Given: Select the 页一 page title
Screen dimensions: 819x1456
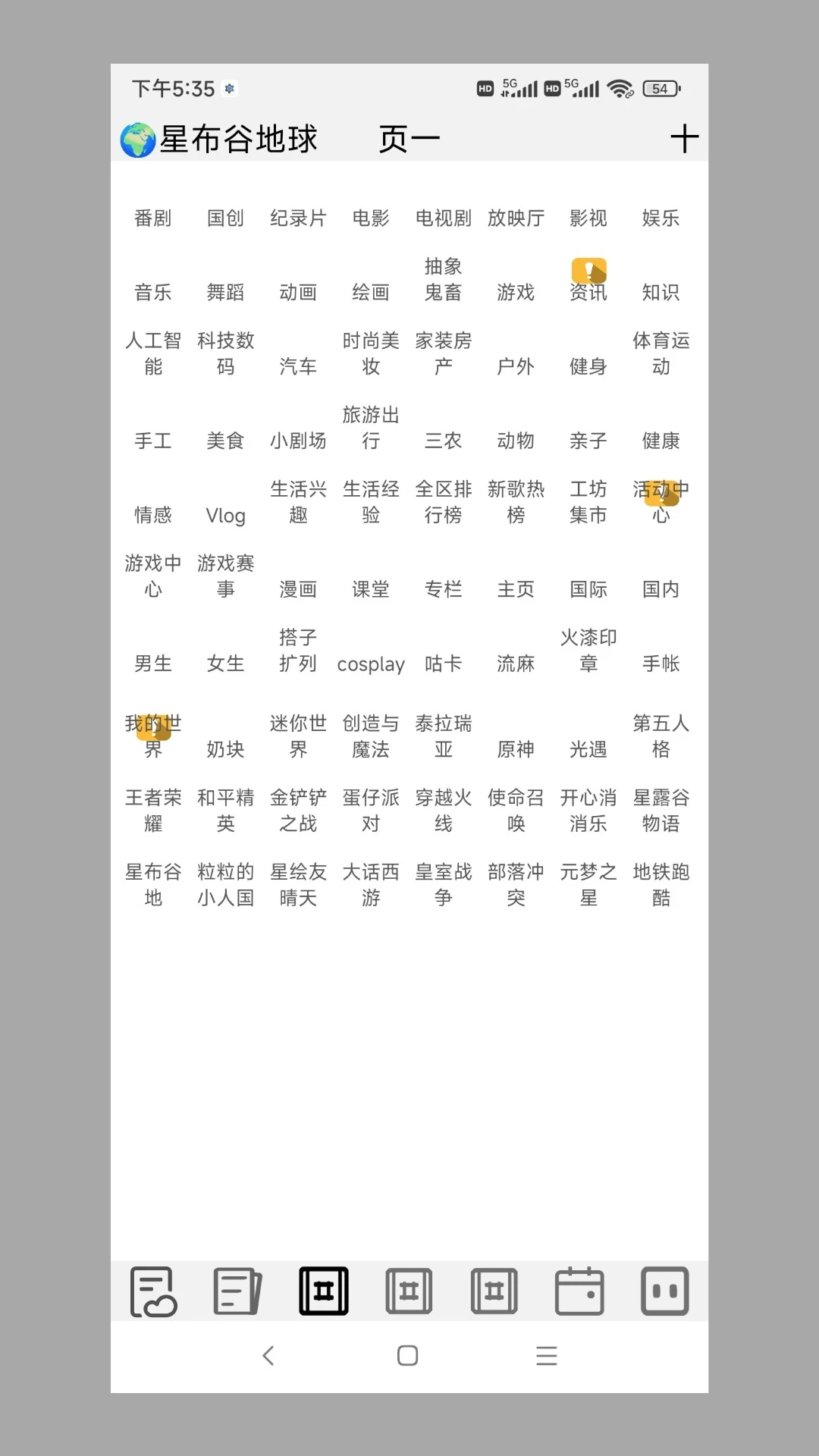Looking at the screenshot, I should pos(408,139).
